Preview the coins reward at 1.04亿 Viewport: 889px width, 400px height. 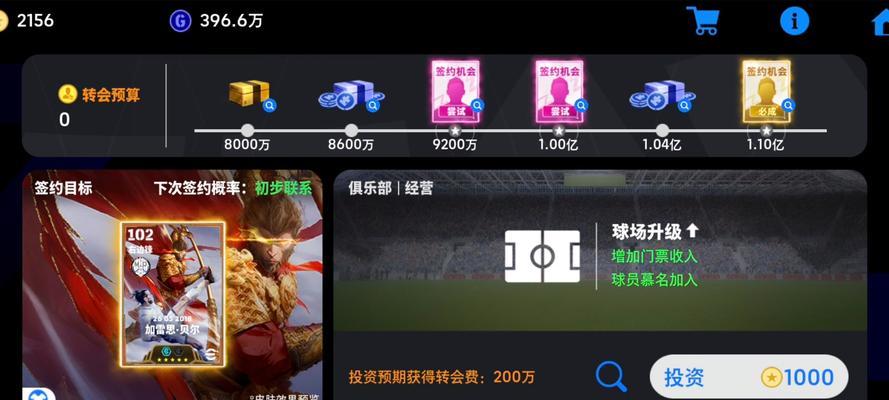[662, 94]
